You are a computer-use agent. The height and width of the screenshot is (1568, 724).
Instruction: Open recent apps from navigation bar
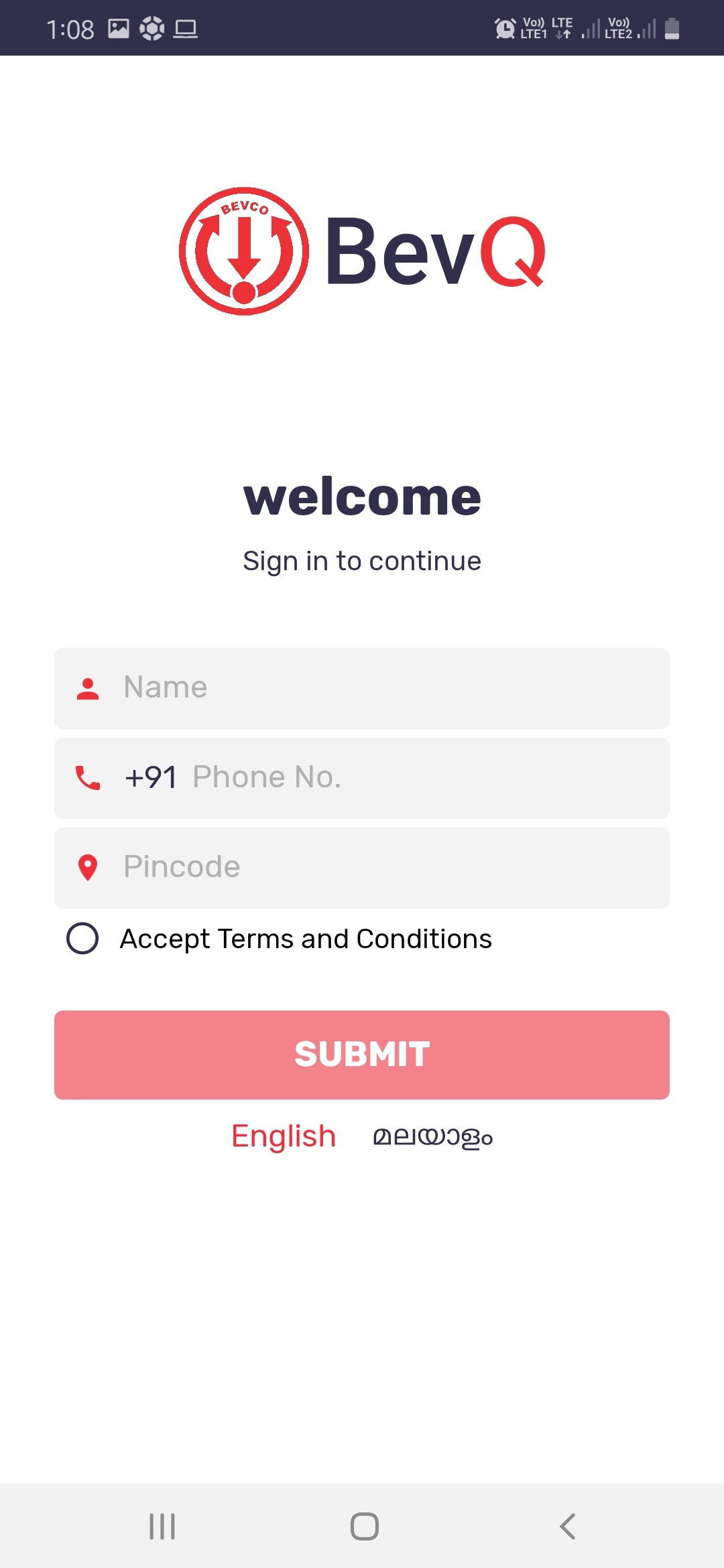tap(162, 1526)
